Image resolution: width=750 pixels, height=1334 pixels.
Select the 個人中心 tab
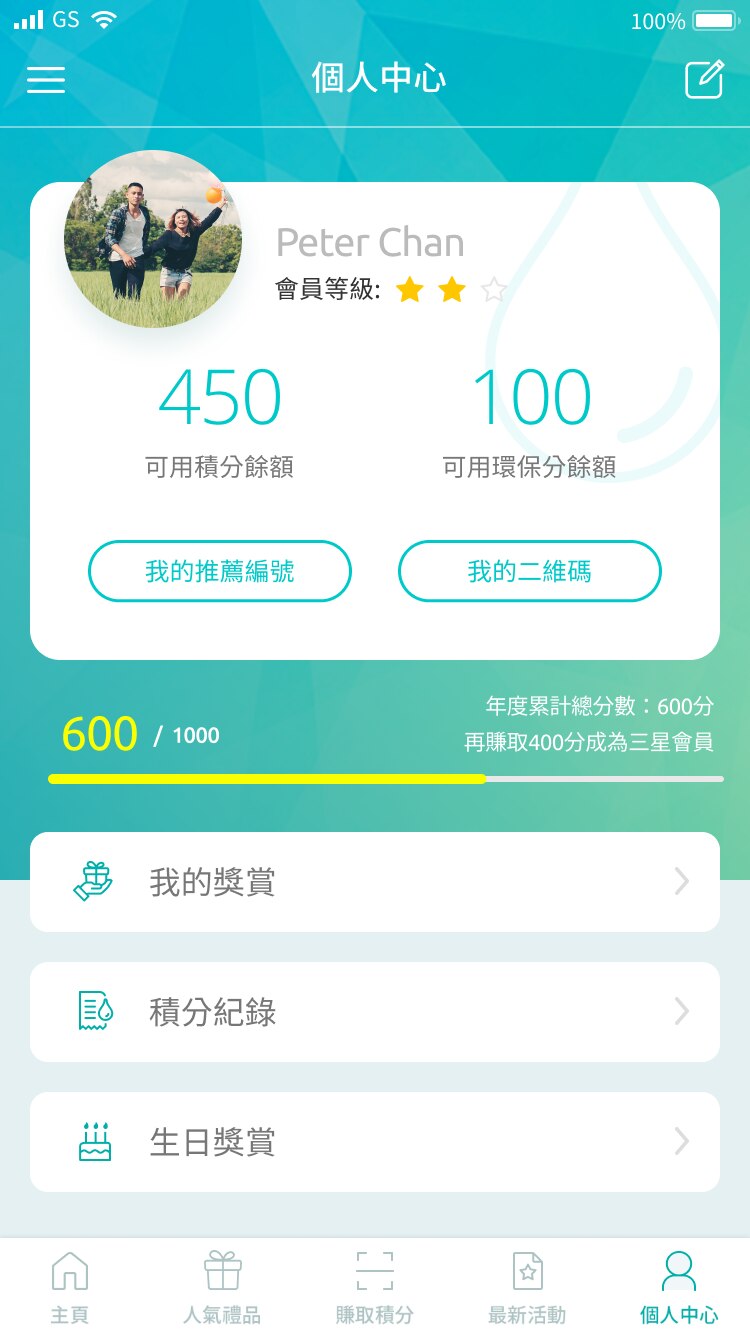[679, 1287]
